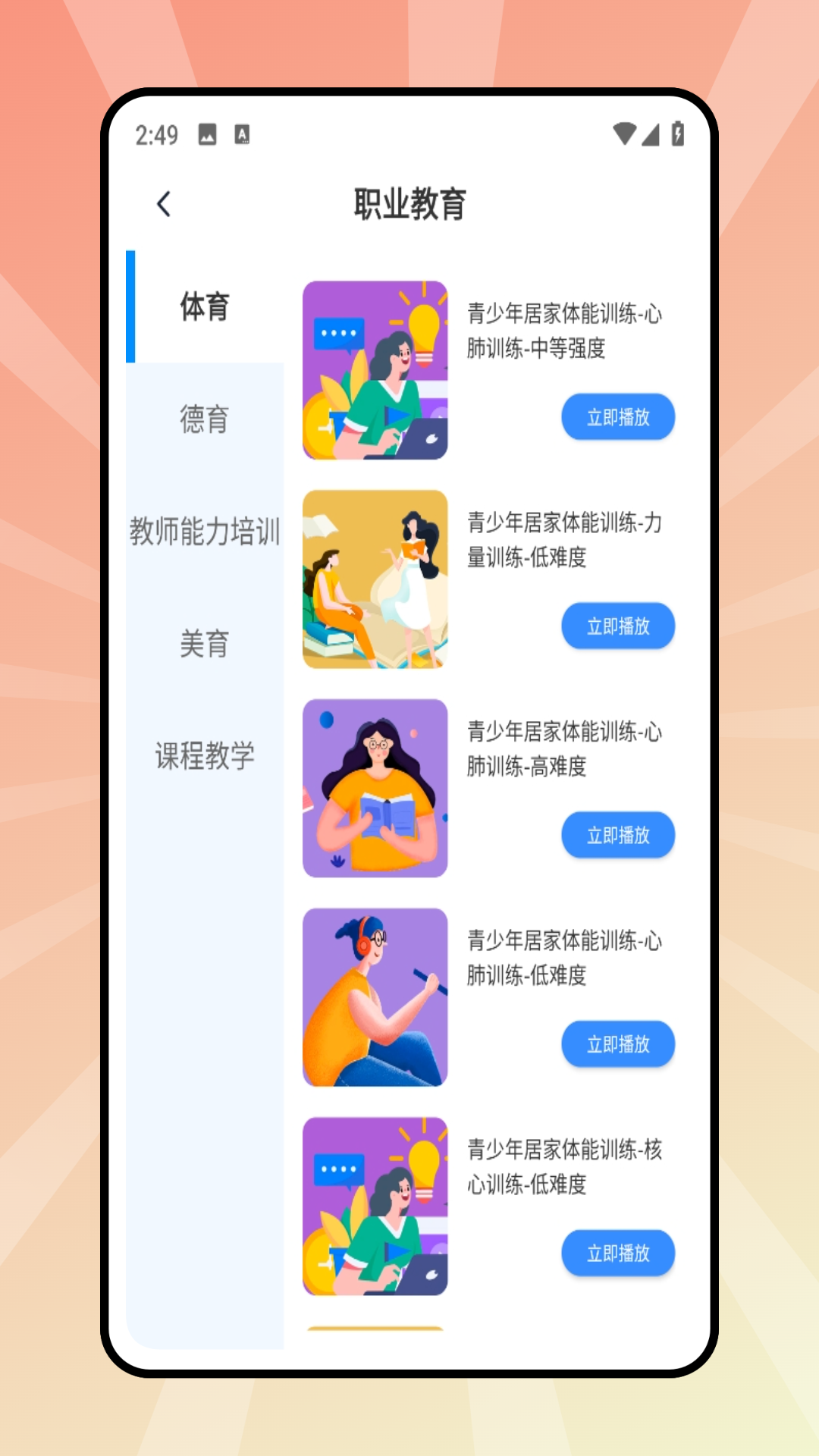Switch to the 德育 category
This screenshot has height=1456, width=819.
(x=205, y=419)
